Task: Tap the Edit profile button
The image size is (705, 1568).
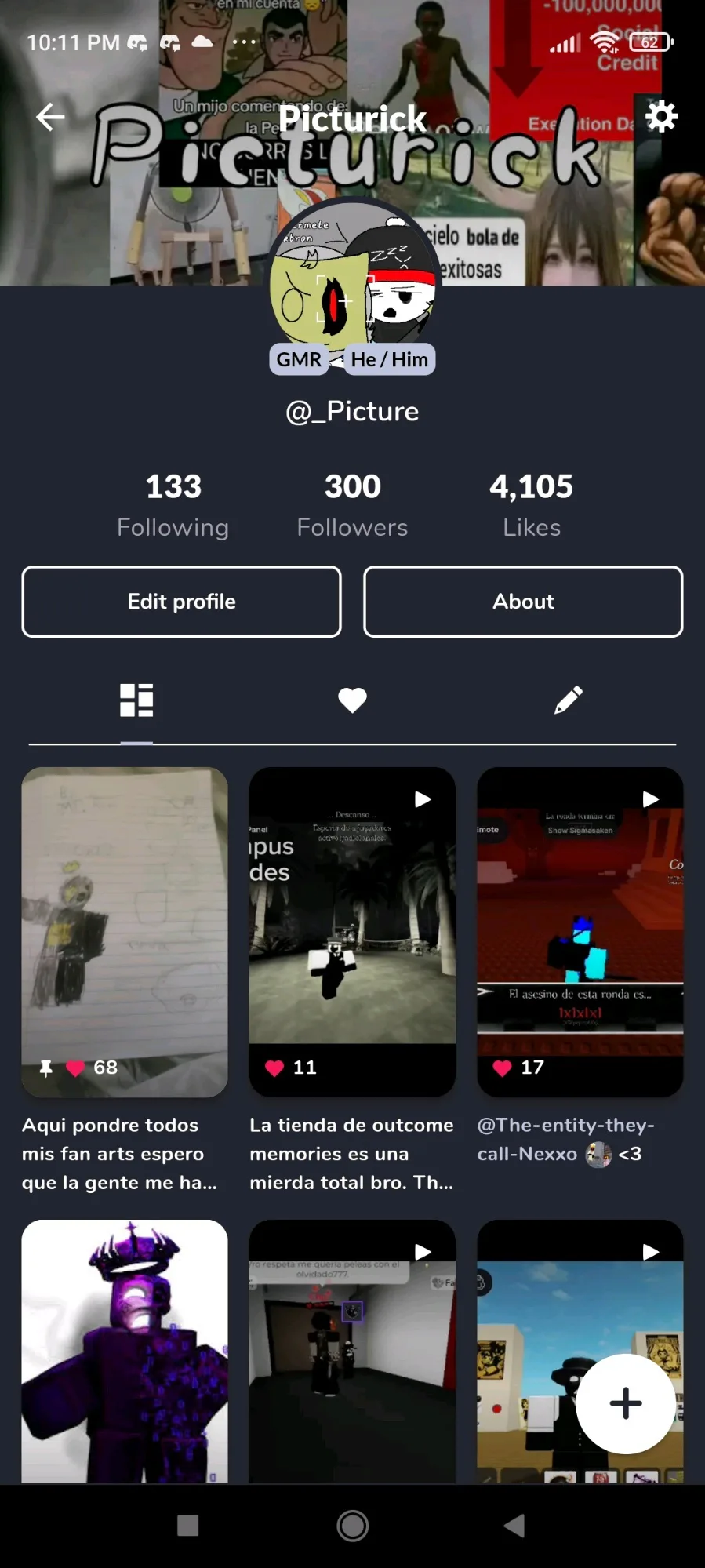Action: click(181, 602)
